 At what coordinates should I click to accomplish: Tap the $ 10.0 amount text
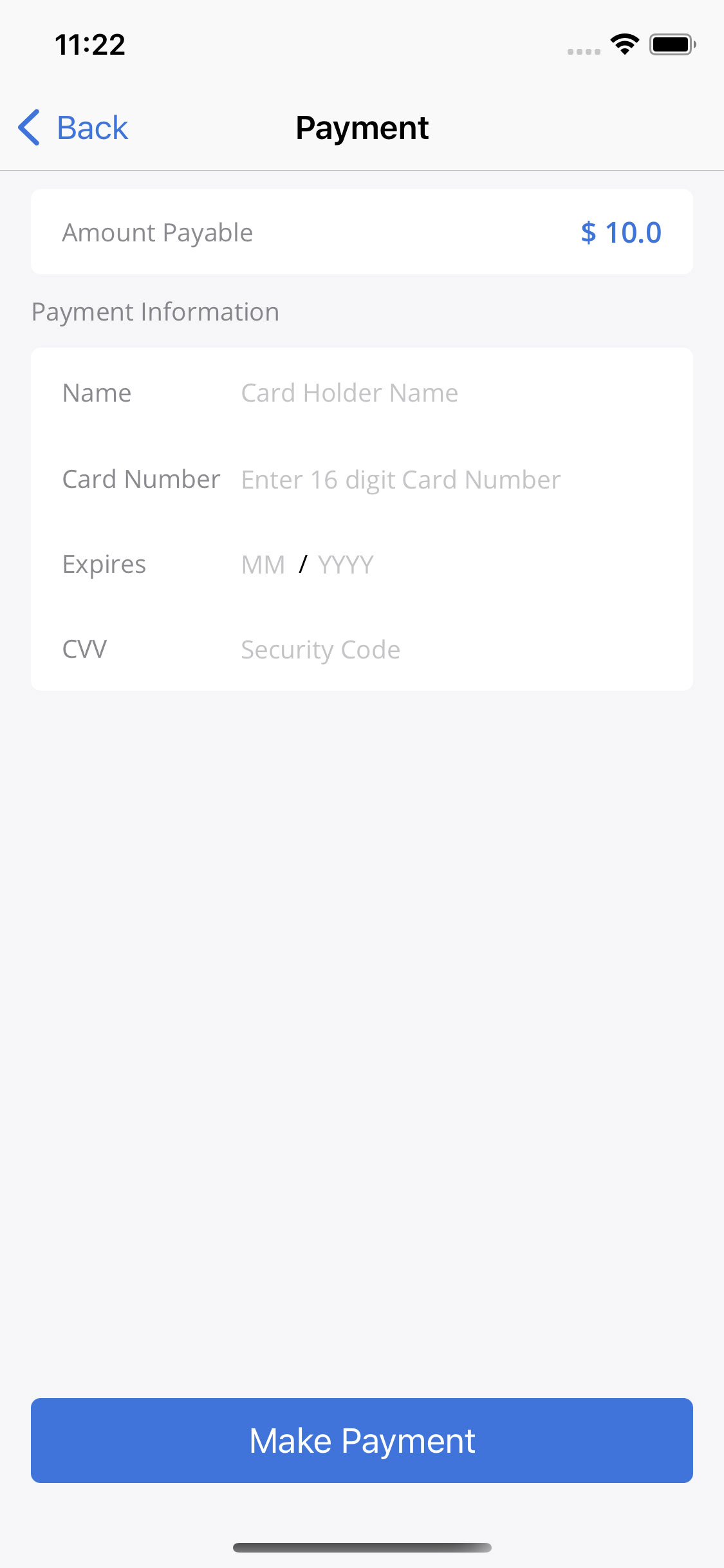(620, 232)
